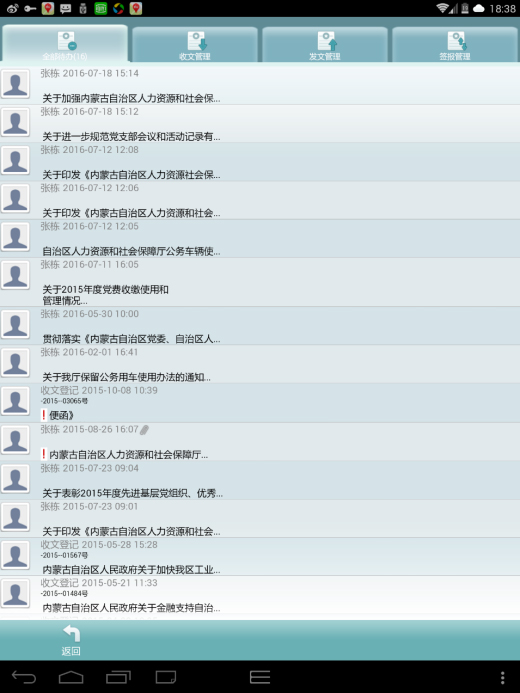Open 贯彻落实《内蒙古自治区党委 item
This screenshot has width=520, height=693.
tap(260, 326)
